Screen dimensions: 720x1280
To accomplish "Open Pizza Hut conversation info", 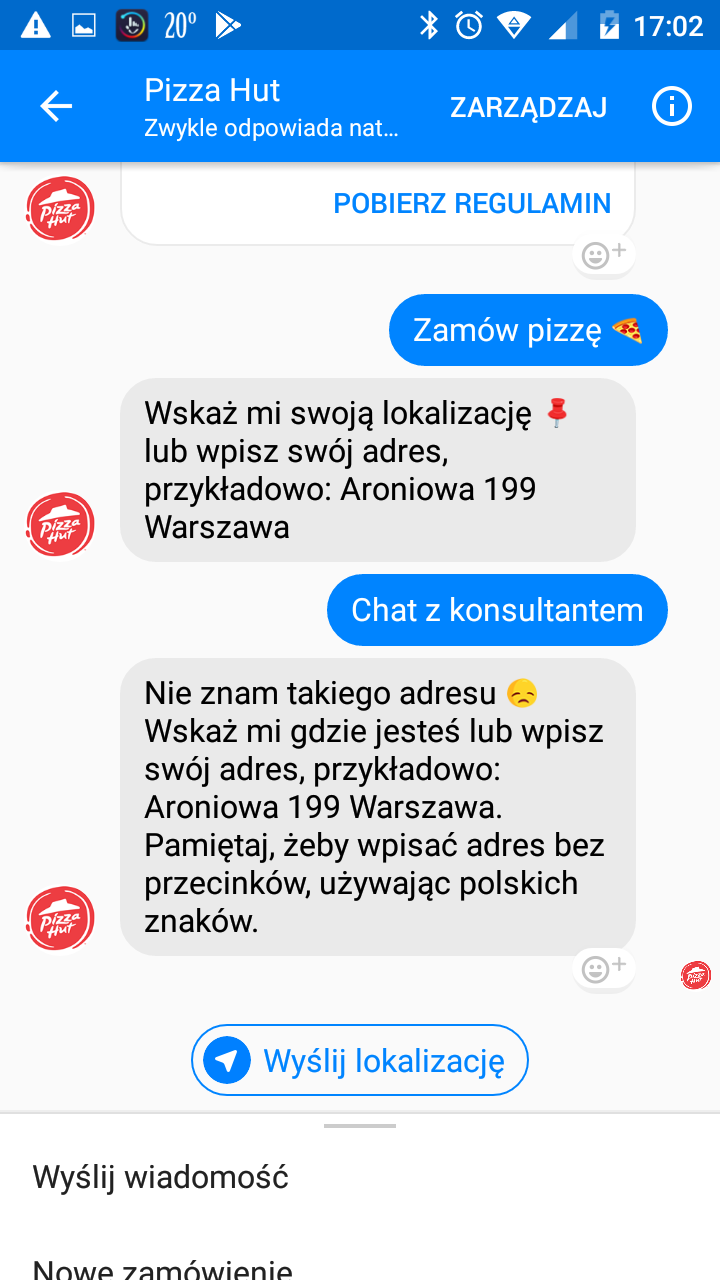I will (x=671, y=106).
